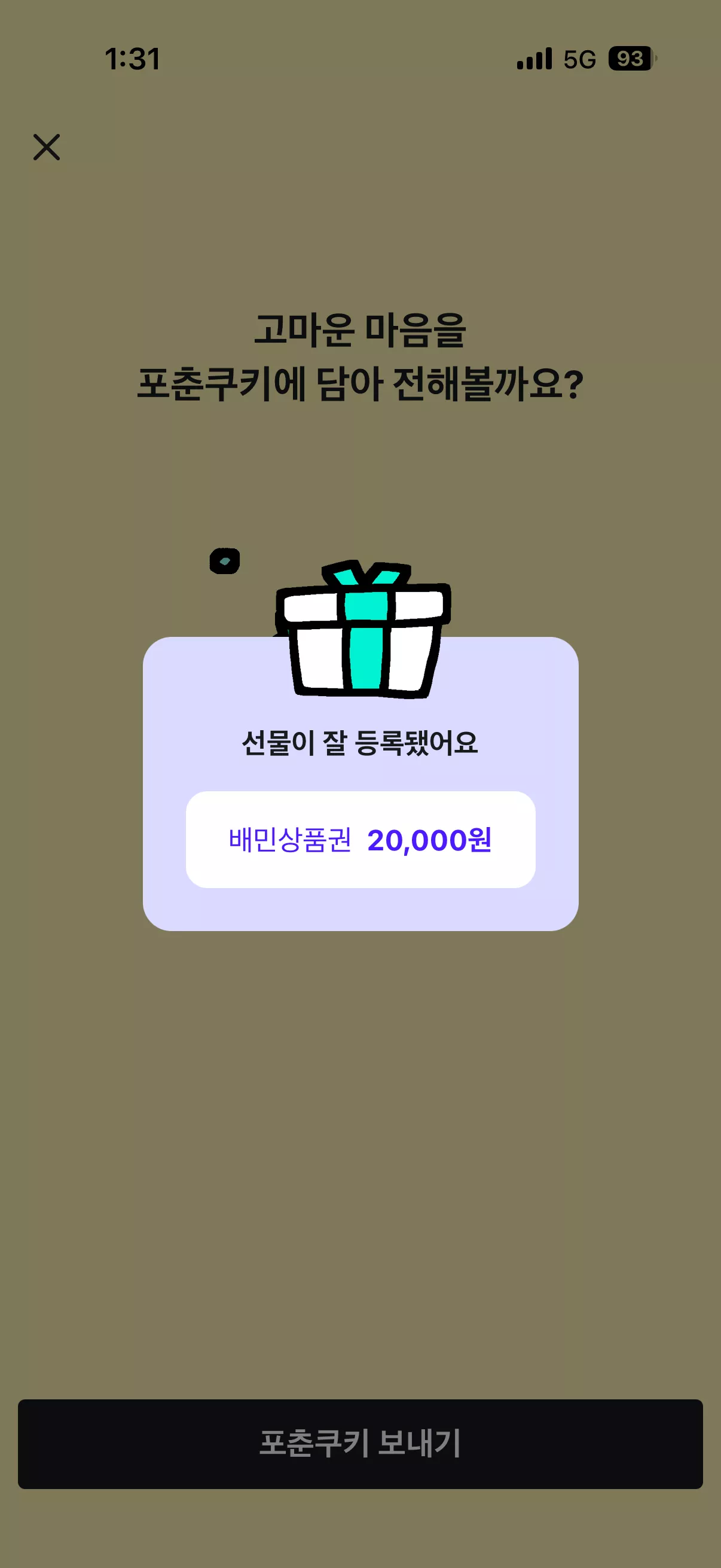The width and height of the screenshot is (721, 1568).
Task: Tap the 포춘쿠키 보내기 button
Action: (x=360, y=1443)
